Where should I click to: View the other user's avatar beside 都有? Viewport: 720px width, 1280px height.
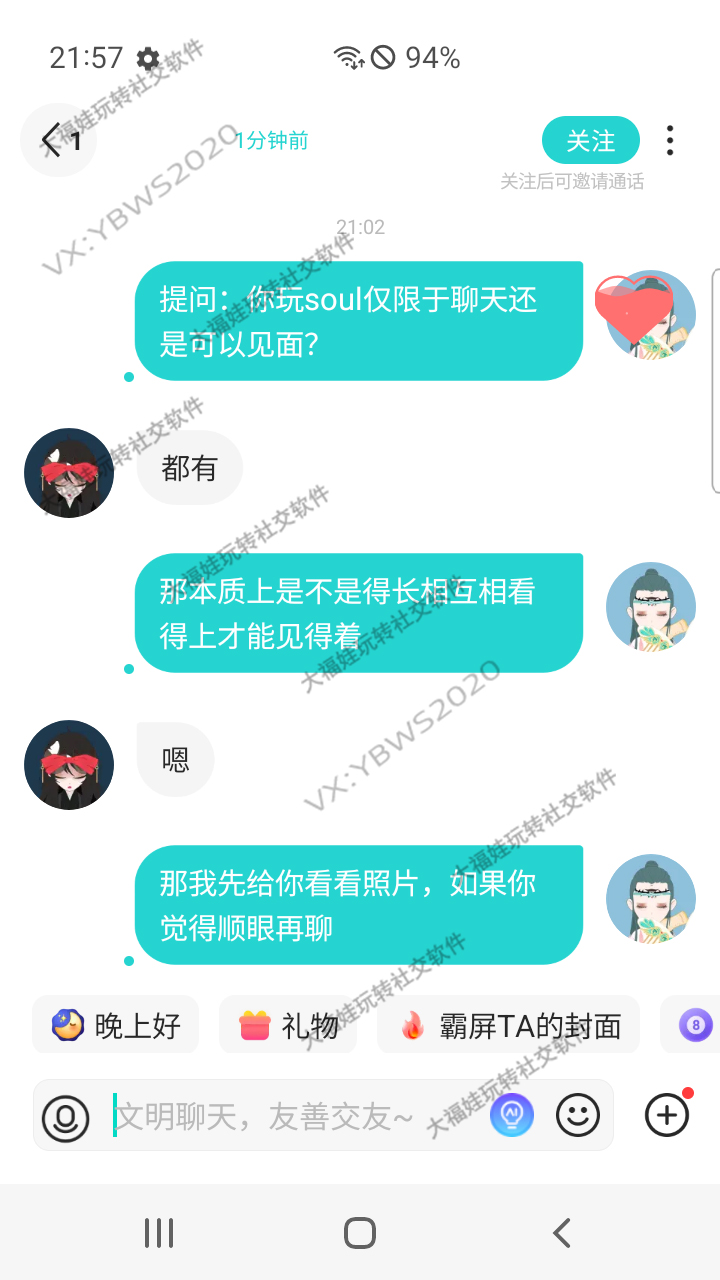point(69,473)
